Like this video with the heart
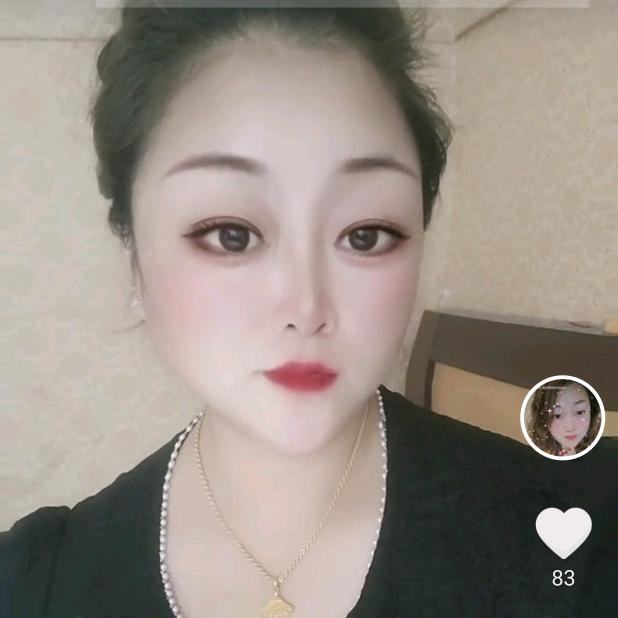 coord(563,531)
